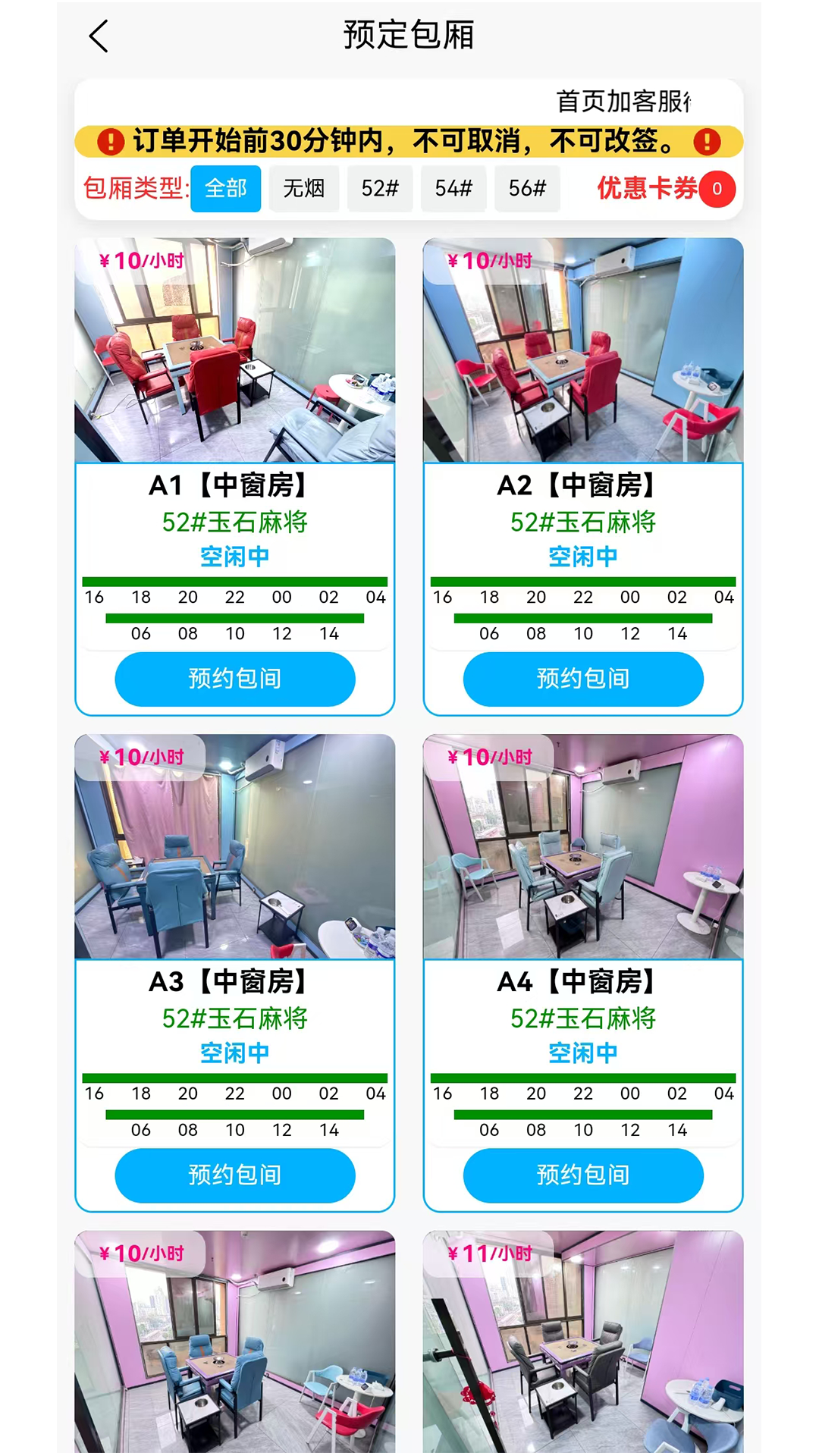
Task: Open the ¥11/小时 room photo card
Action: pos(583,1341)
